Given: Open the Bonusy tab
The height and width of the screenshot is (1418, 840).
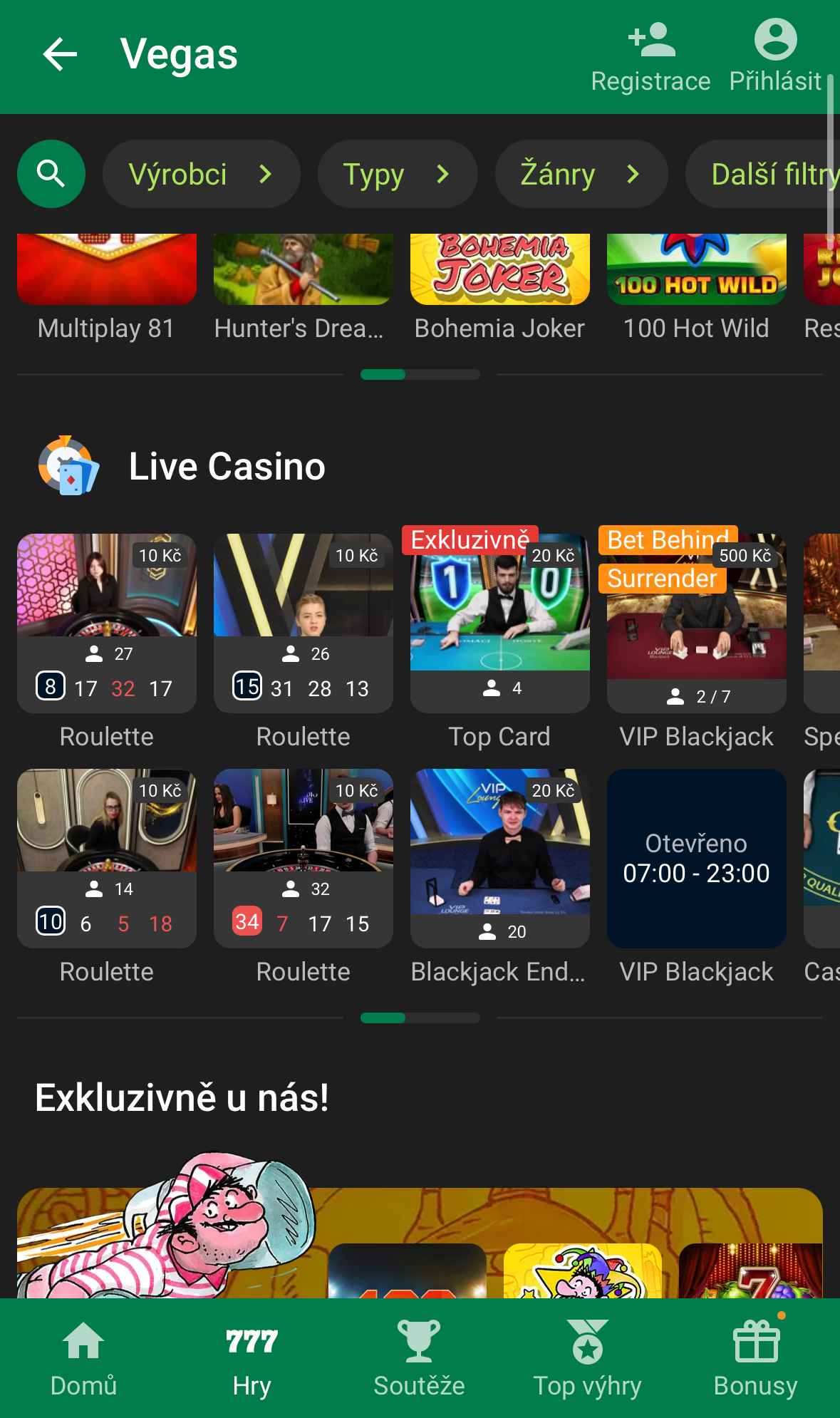Looking at the screenshot, I should click(x=755, y=1358).
